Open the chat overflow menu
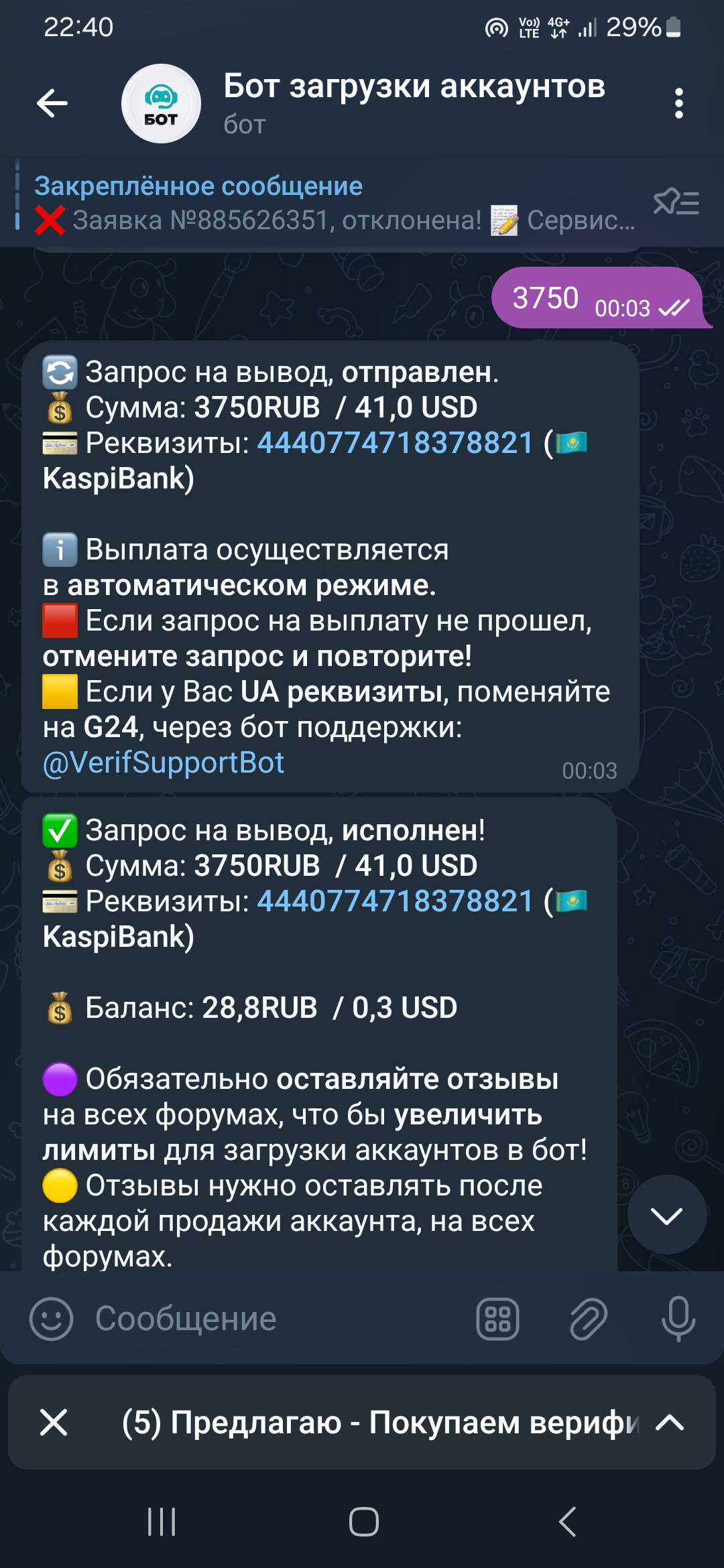This screenshot has width=724, height=1568. [678, 103]
